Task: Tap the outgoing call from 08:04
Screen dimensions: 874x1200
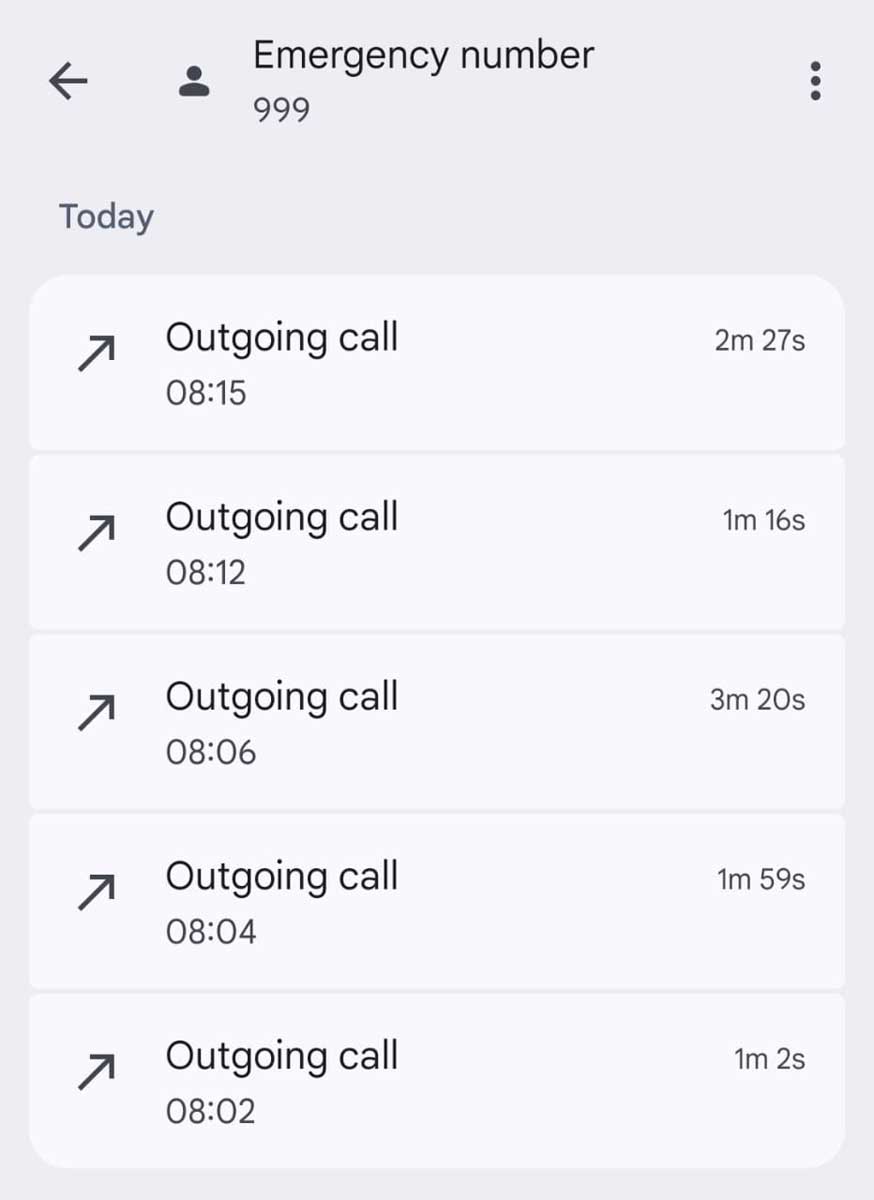Action: coord(437,902)
